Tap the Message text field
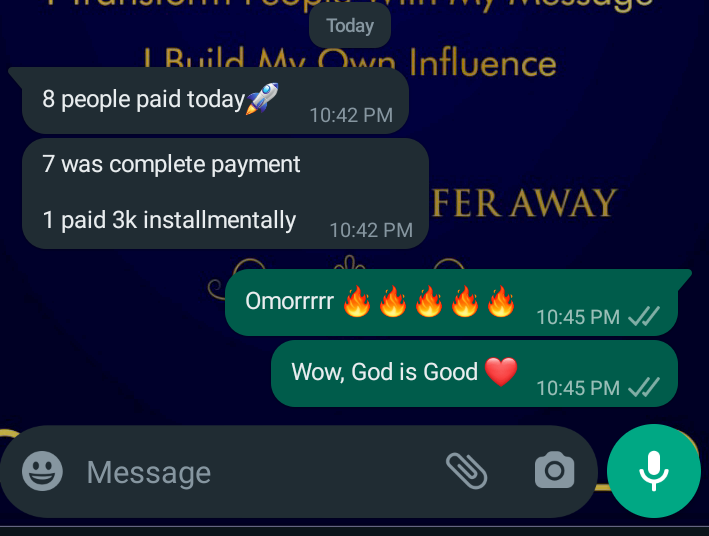The width and height of the screenshot is (709, 536). [x=250, y=472]
